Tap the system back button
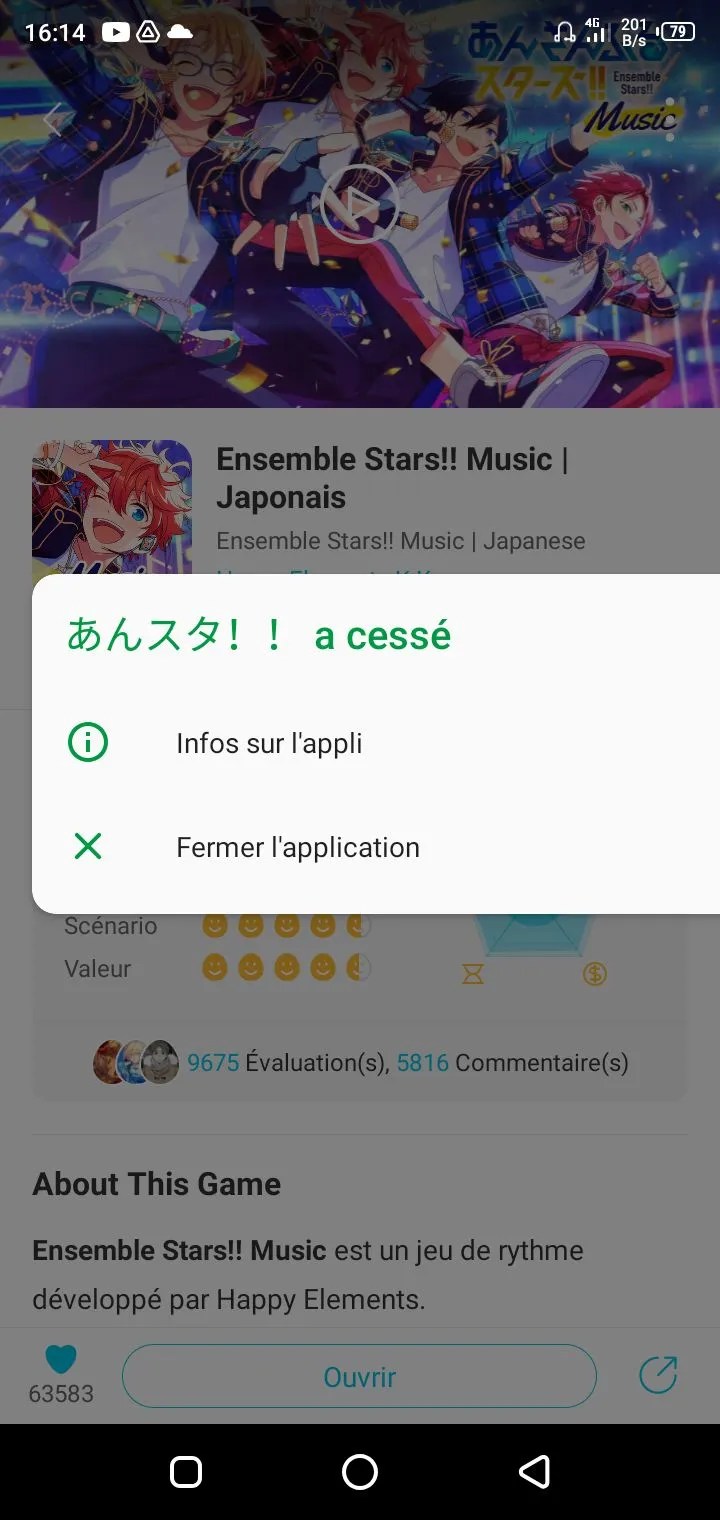This screenshot has height=1520, width=720. [x=534, y=1471]
